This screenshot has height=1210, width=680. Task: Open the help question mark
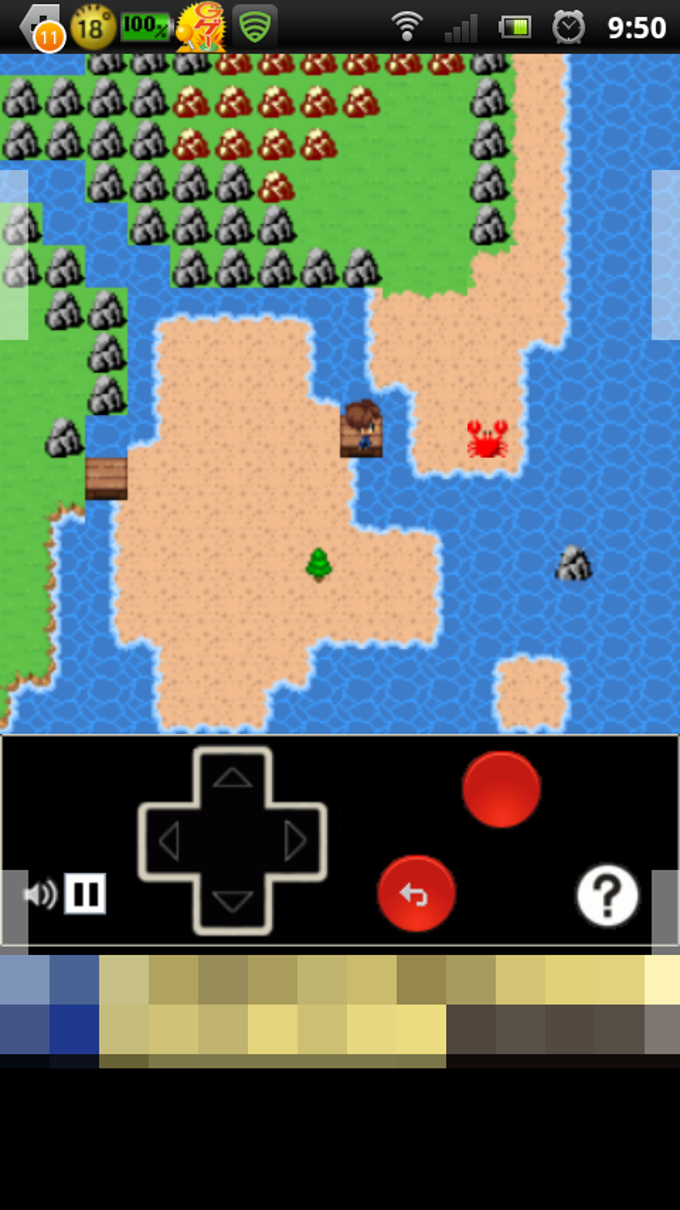click(x=607, y=895)
